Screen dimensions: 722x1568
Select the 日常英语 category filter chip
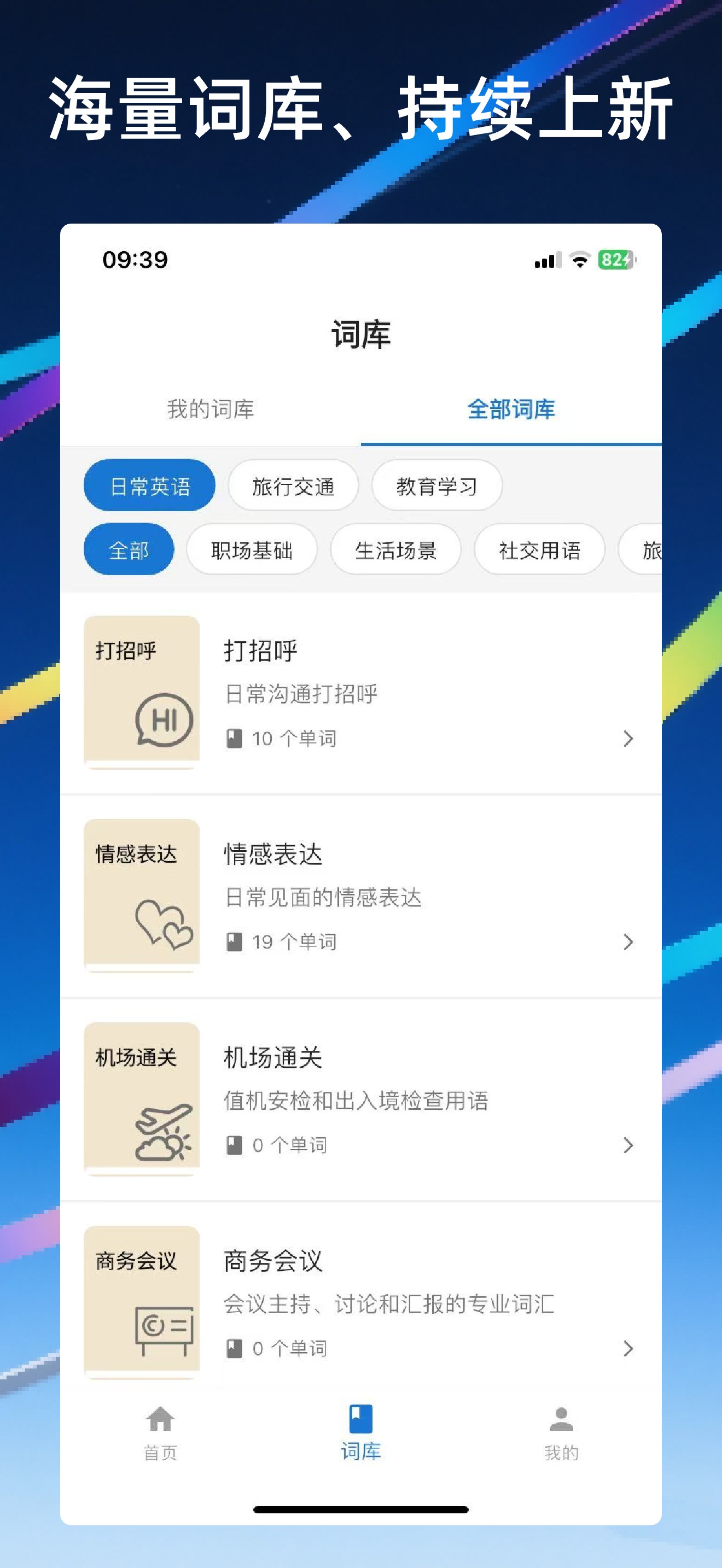(149, 484)
